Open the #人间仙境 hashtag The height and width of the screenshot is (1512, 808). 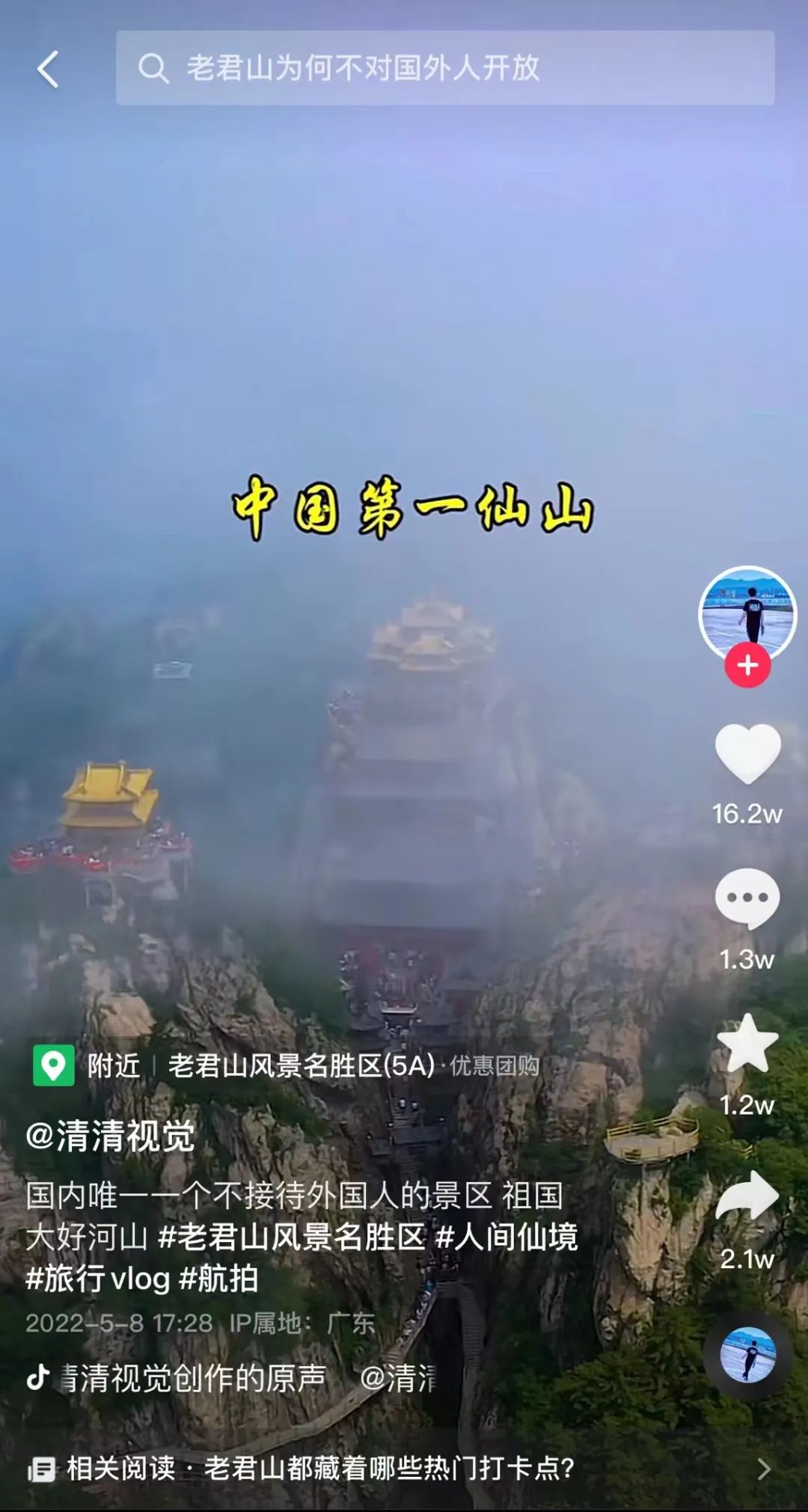click(506, 1237)
